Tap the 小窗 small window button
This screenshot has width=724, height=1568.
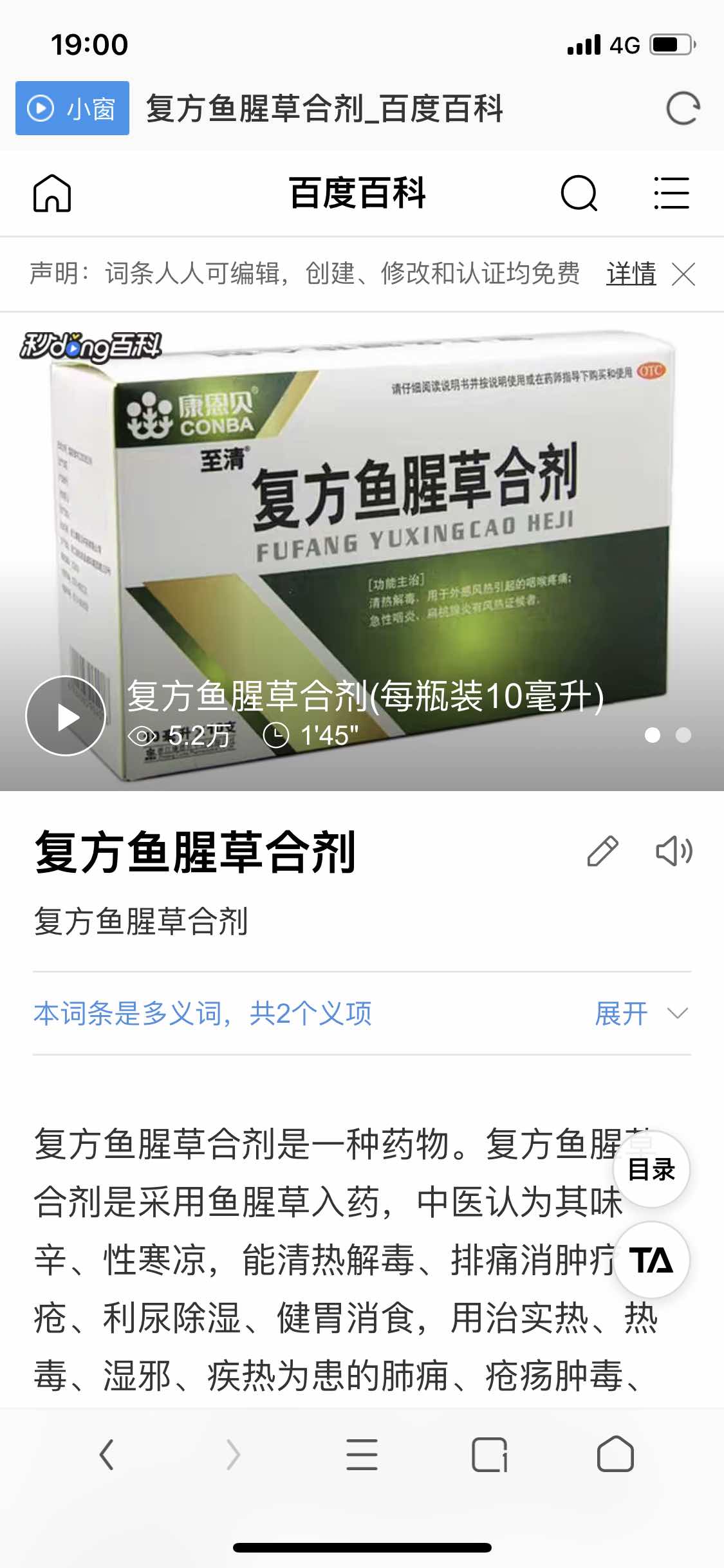(x=72, y=108)
